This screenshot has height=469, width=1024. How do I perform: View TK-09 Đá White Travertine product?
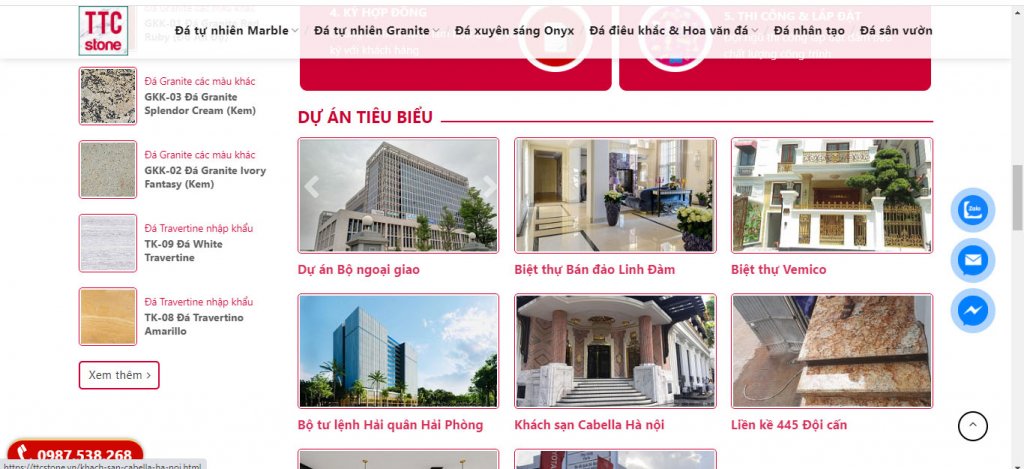point(183,251)
